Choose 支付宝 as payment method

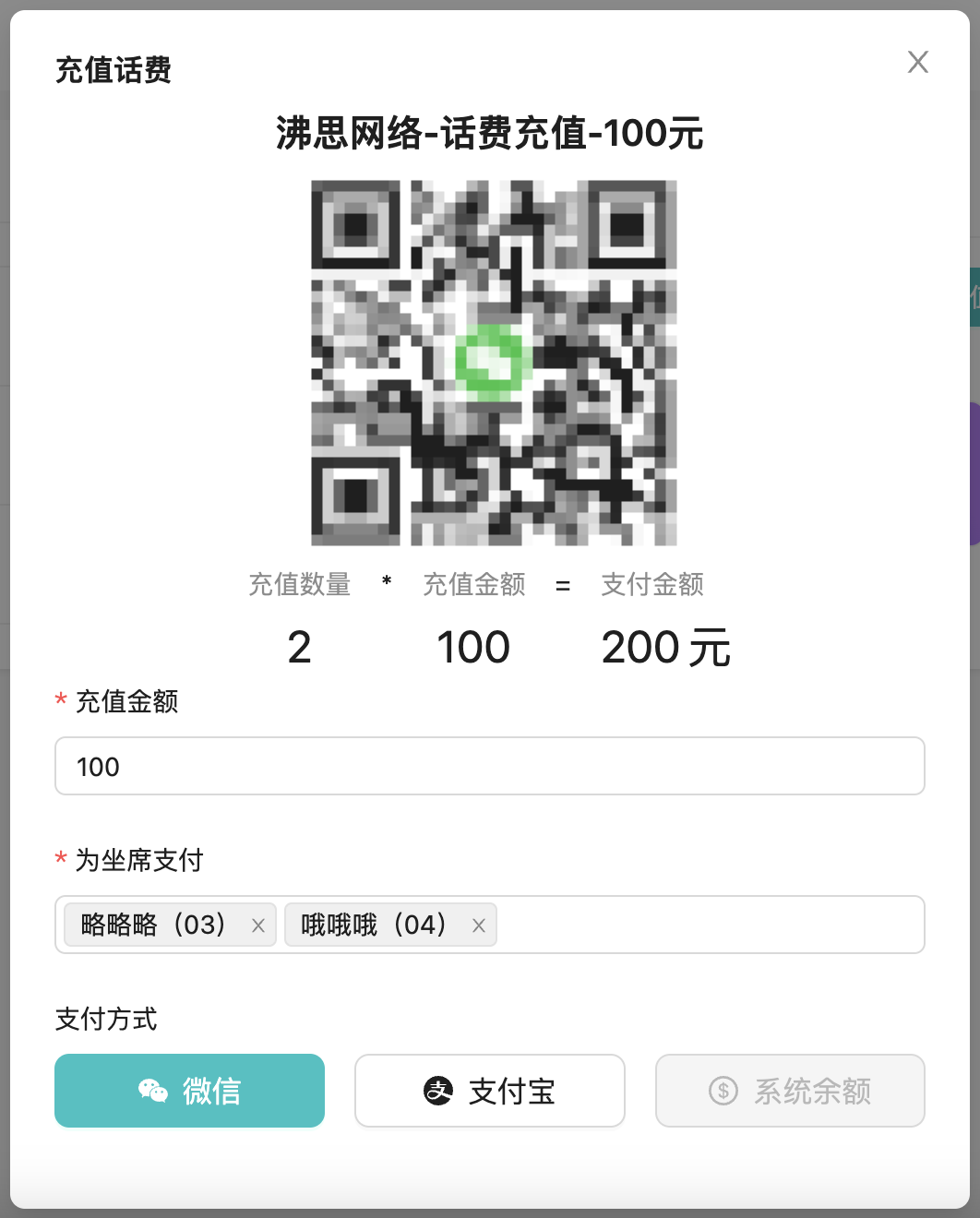coord(489,1091)
